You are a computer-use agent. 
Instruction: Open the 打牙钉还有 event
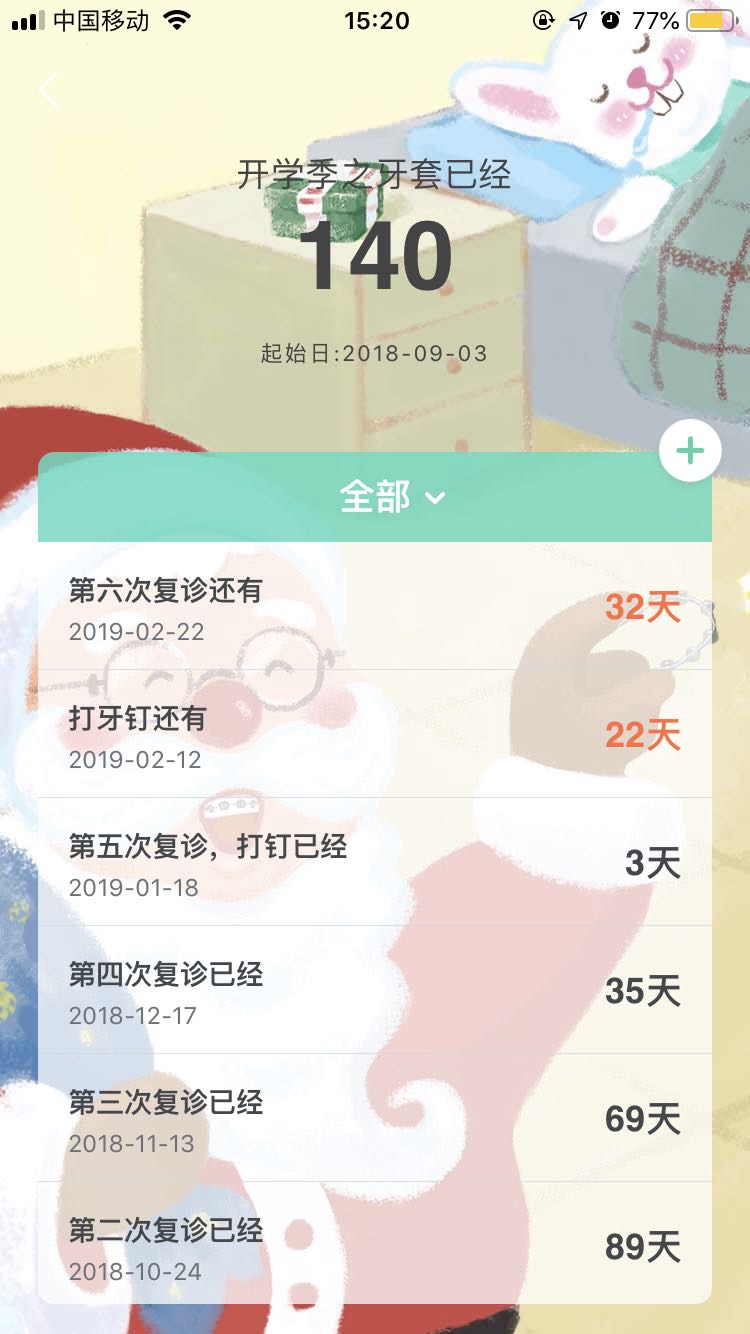(375, 735)
